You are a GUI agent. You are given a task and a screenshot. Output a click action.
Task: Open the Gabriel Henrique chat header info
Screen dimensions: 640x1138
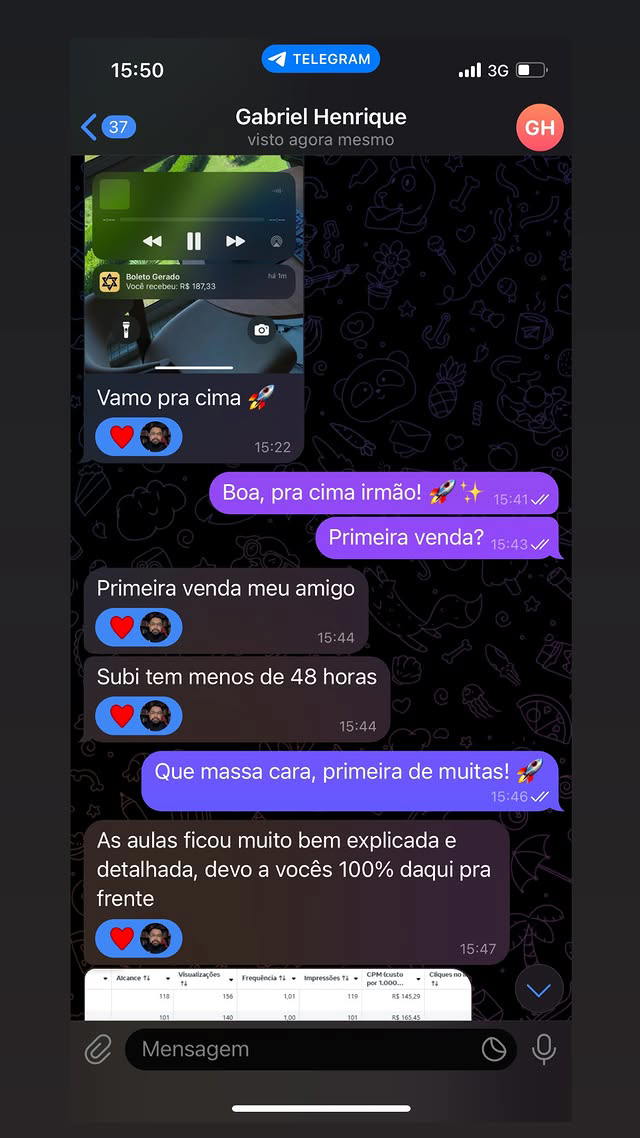point(321,127)
